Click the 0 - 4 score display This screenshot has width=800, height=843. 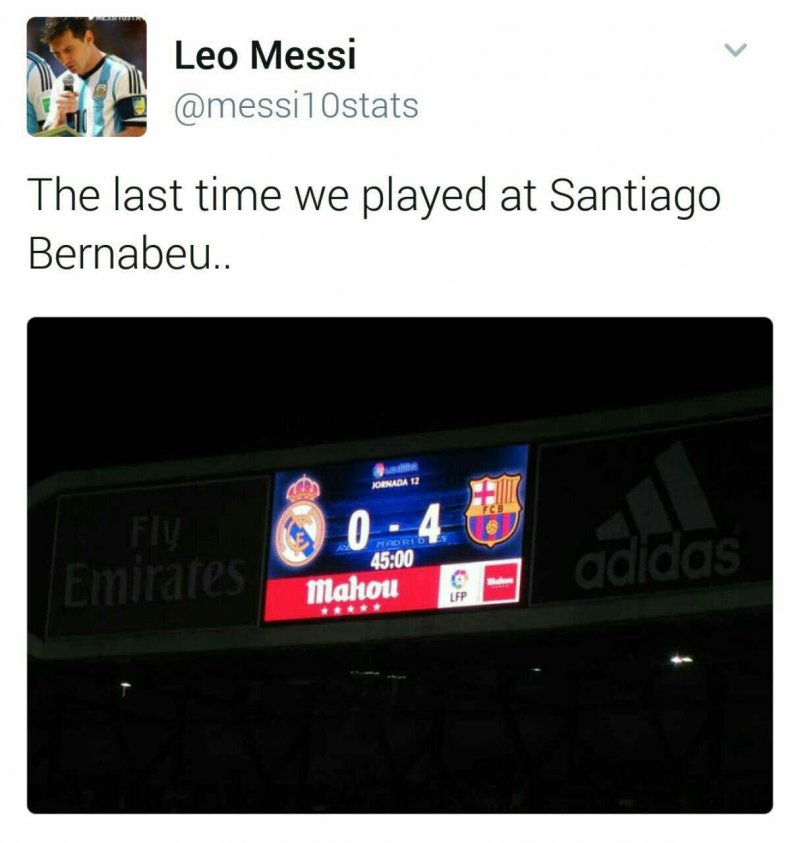coord(392,522)
